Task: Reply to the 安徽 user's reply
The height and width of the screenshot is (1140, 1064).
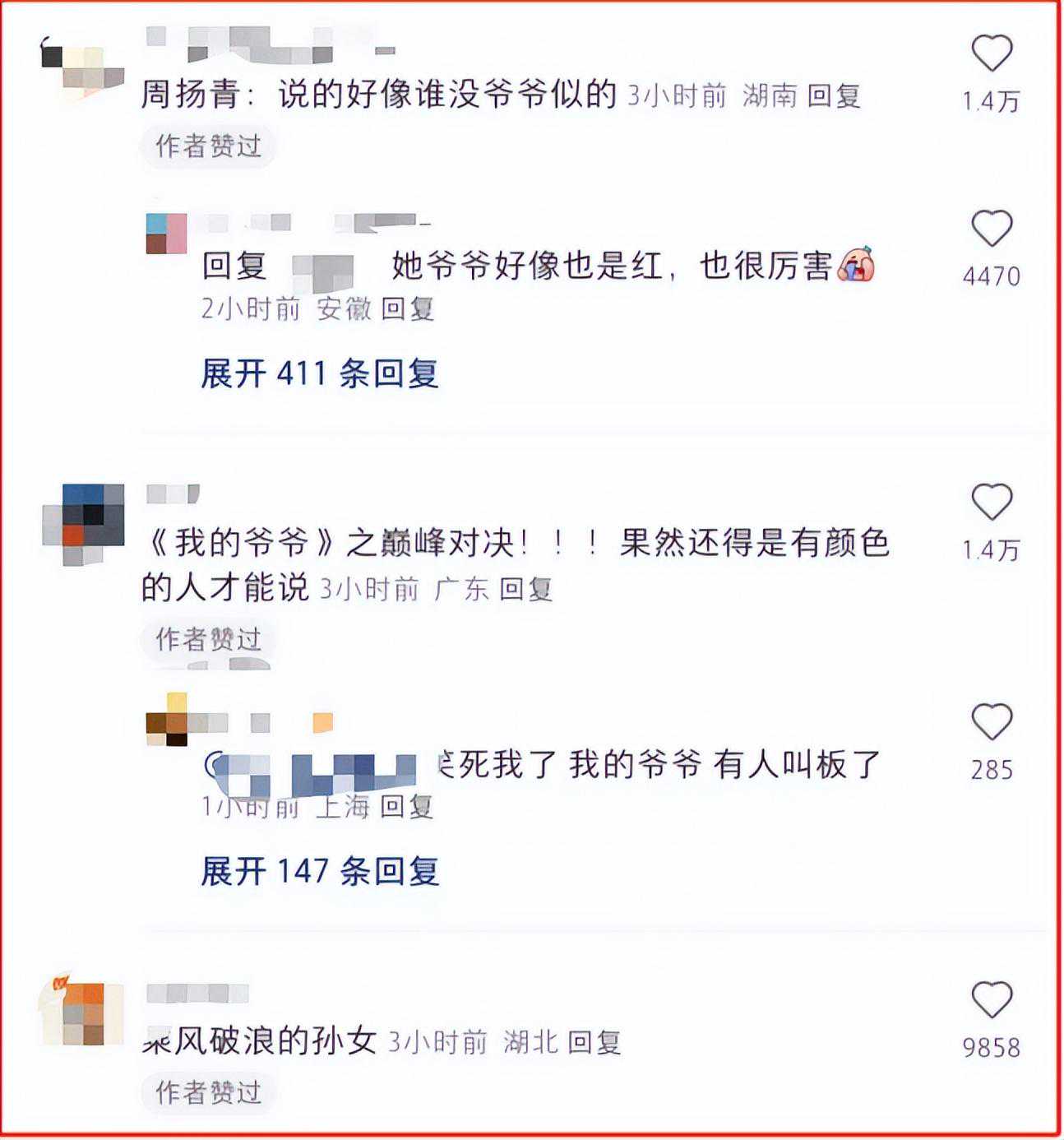Action: coord(408,309)
